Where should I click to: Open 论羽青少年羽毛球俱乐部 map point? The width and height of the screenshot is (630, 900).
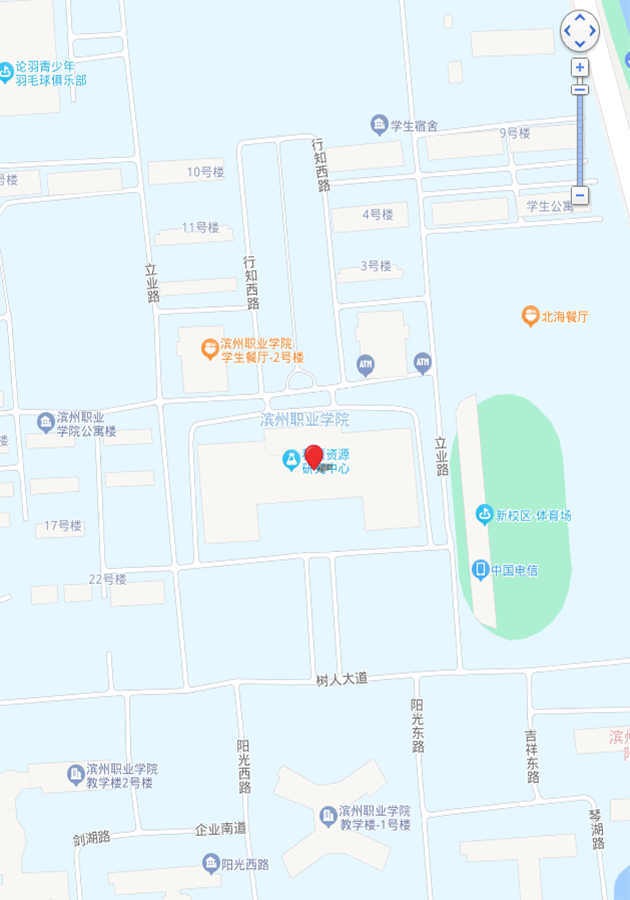(x=6, y=73)
